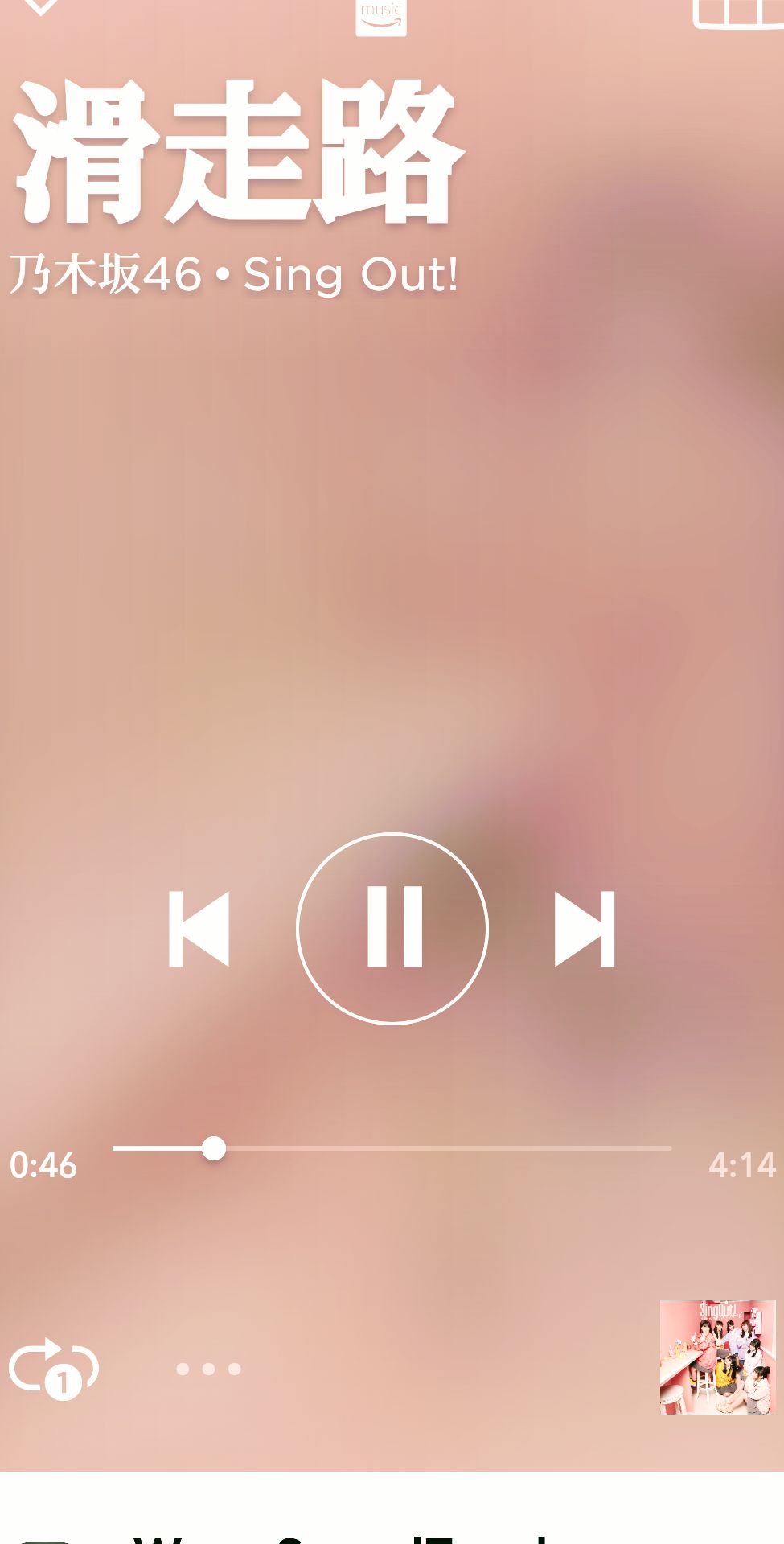The width and height of the screenshot is (784, 1544).
Task: Collapse the player with the down arrow
Action: [39, 6]
